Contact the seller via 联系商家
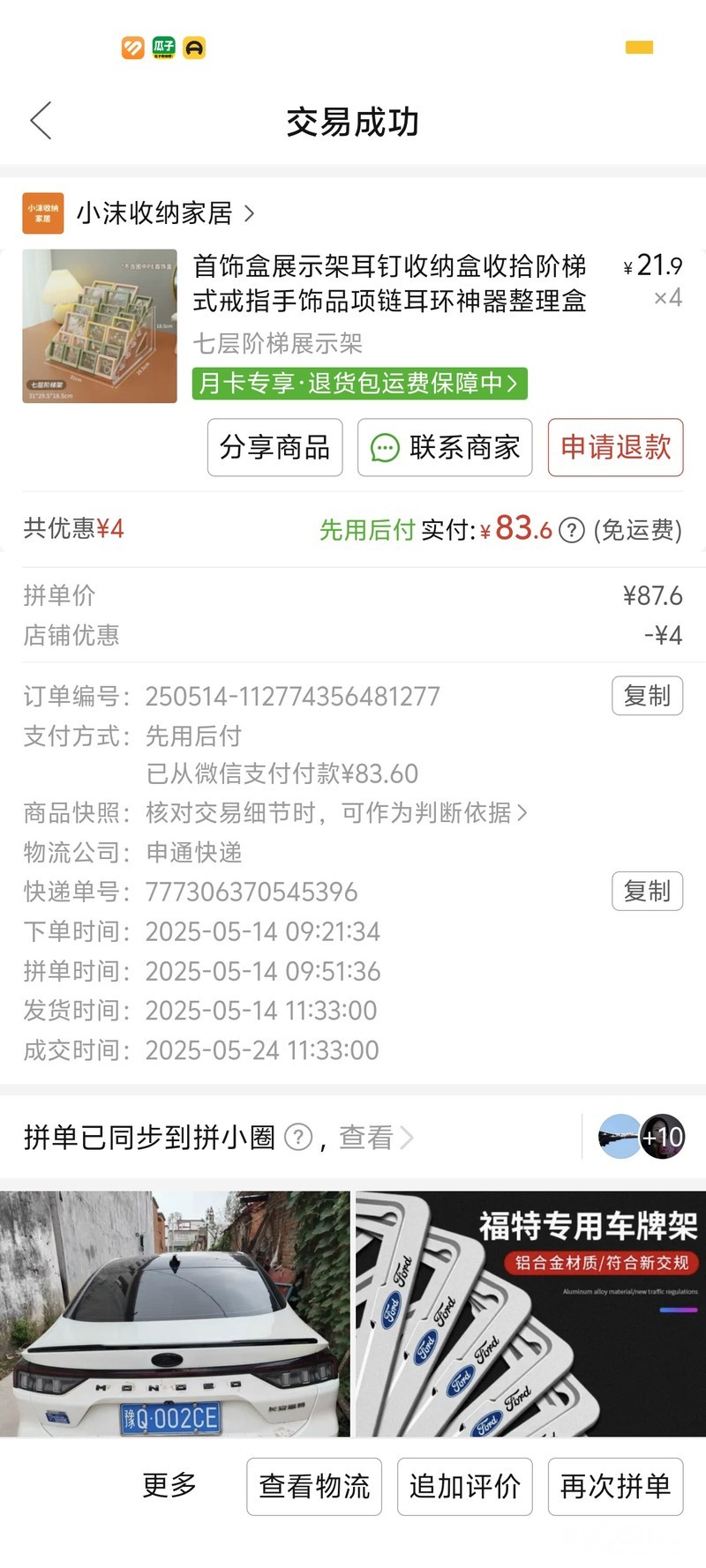 pos(445,447)
